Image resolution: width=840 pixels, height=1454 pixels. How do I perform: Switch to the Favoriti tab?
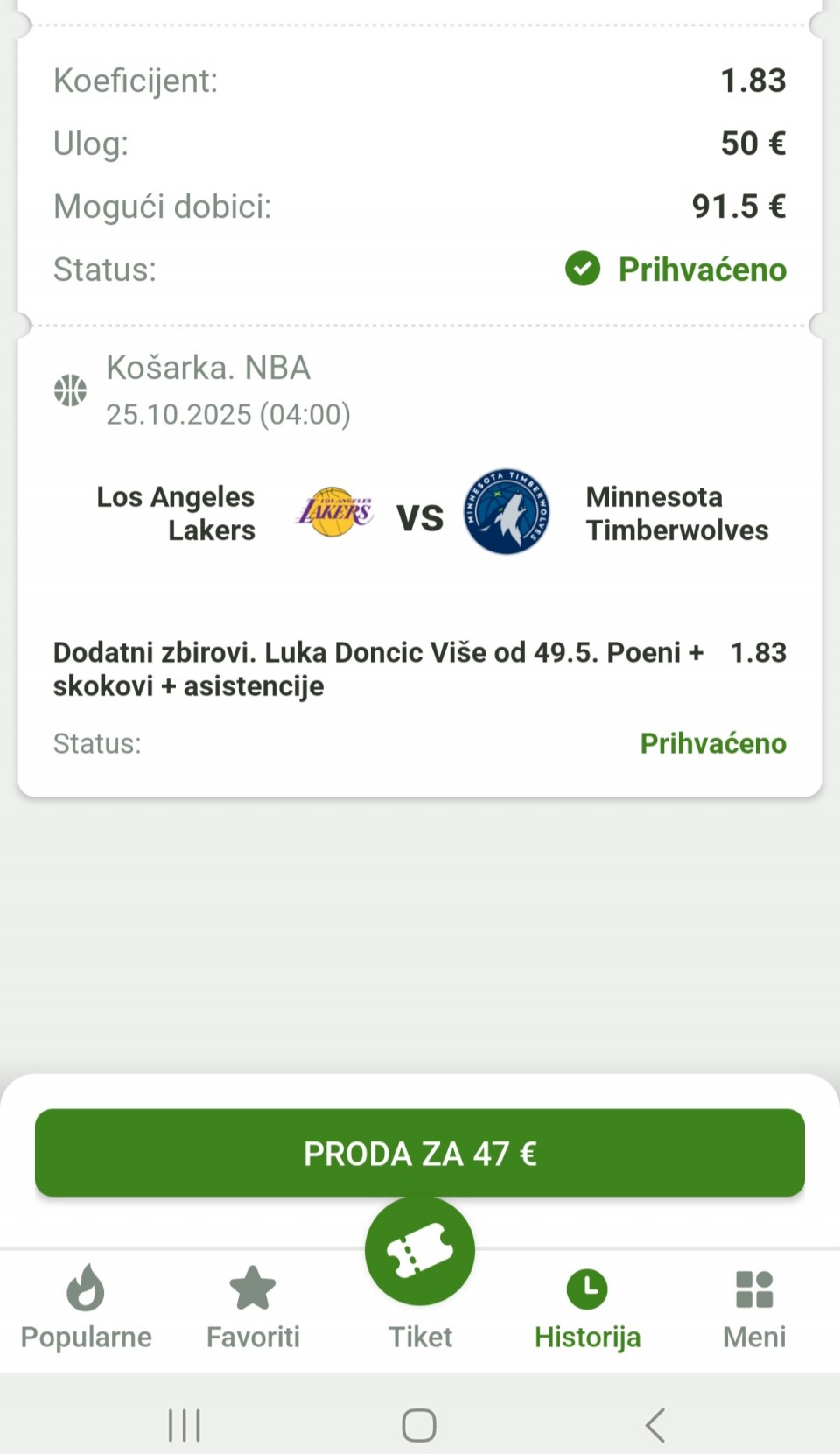coord(253,1306)
